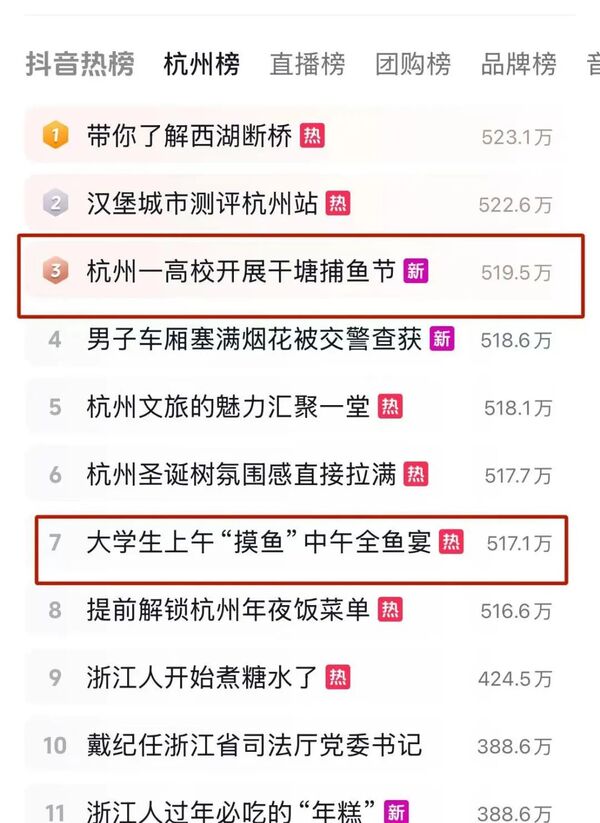The width and height of the screenshot is (600, 823).
Task: Switch to the 直播榜 tab
Action: (307, 65)
